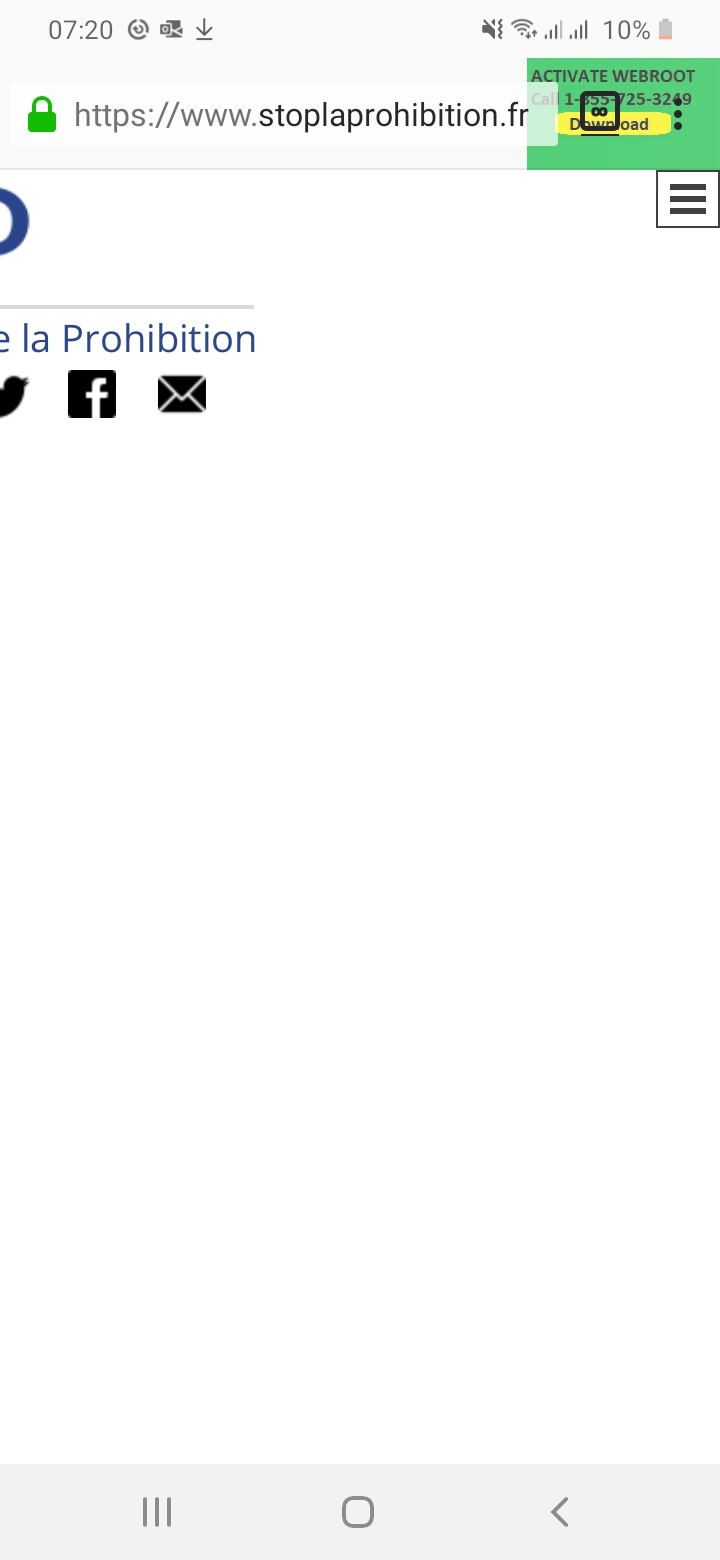This screenshot has height=1560, width=720.
Task: Tap the email envelope icon
Action: click(182, 394)
